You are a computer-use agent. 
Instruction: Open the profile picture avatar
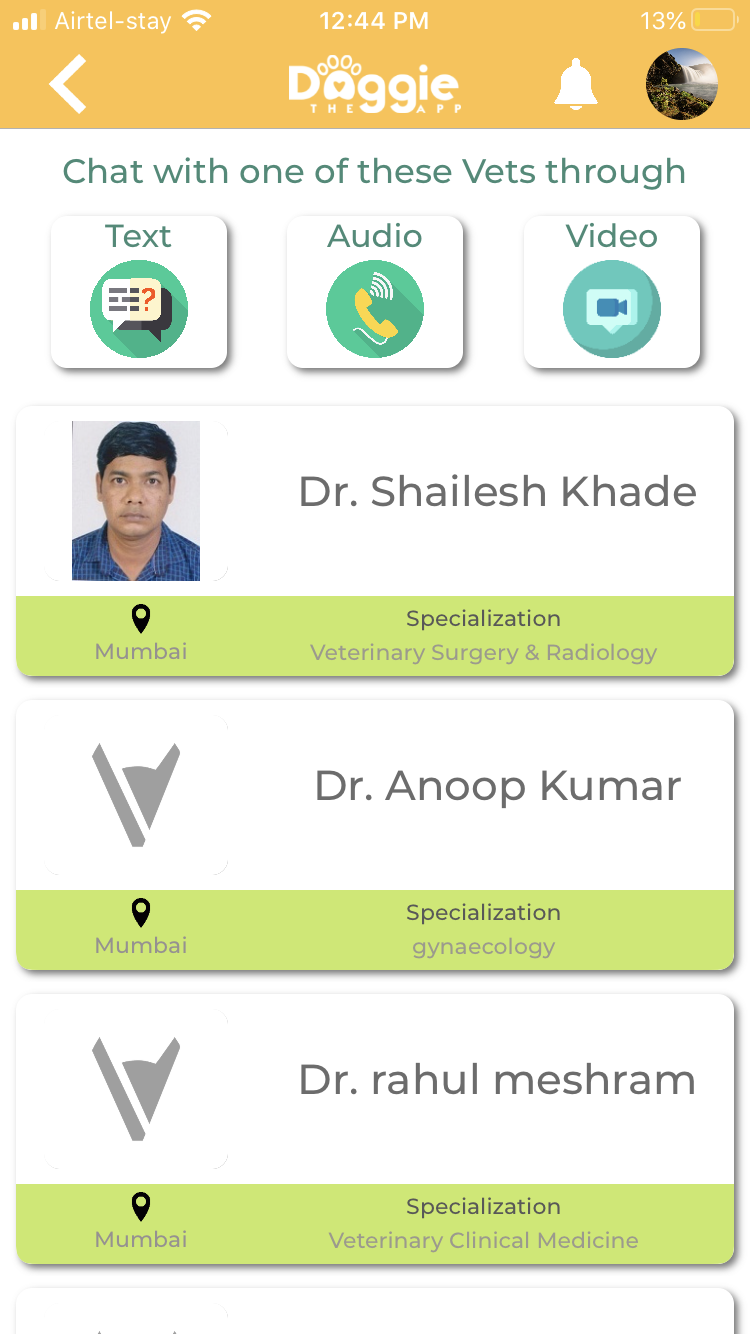pyautogui.click(x=682, y=84)
